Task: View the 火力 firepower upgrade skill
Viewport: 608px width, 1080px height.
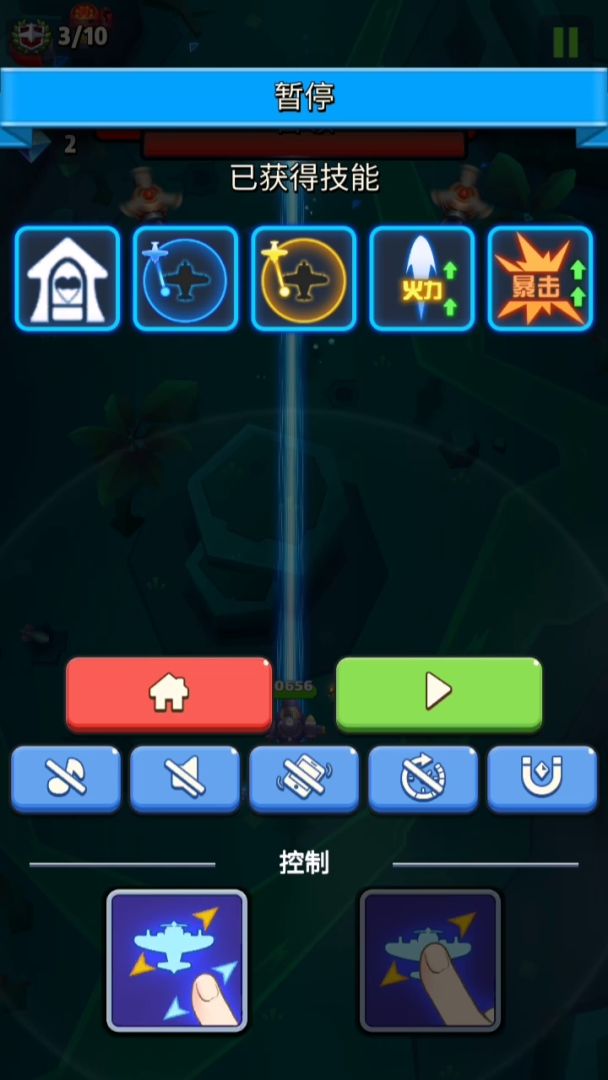Action: click(422, 279)
